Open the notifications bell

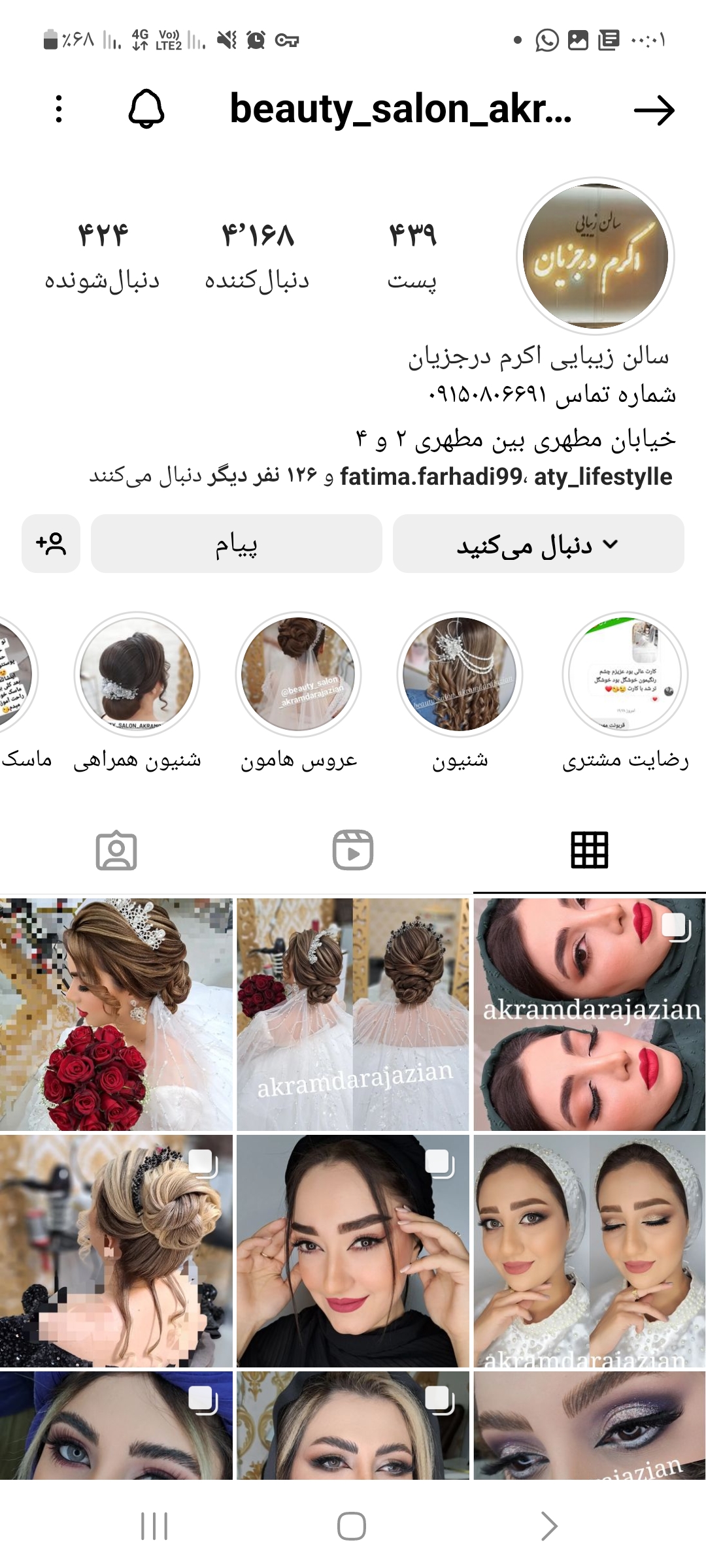[146, 109]
